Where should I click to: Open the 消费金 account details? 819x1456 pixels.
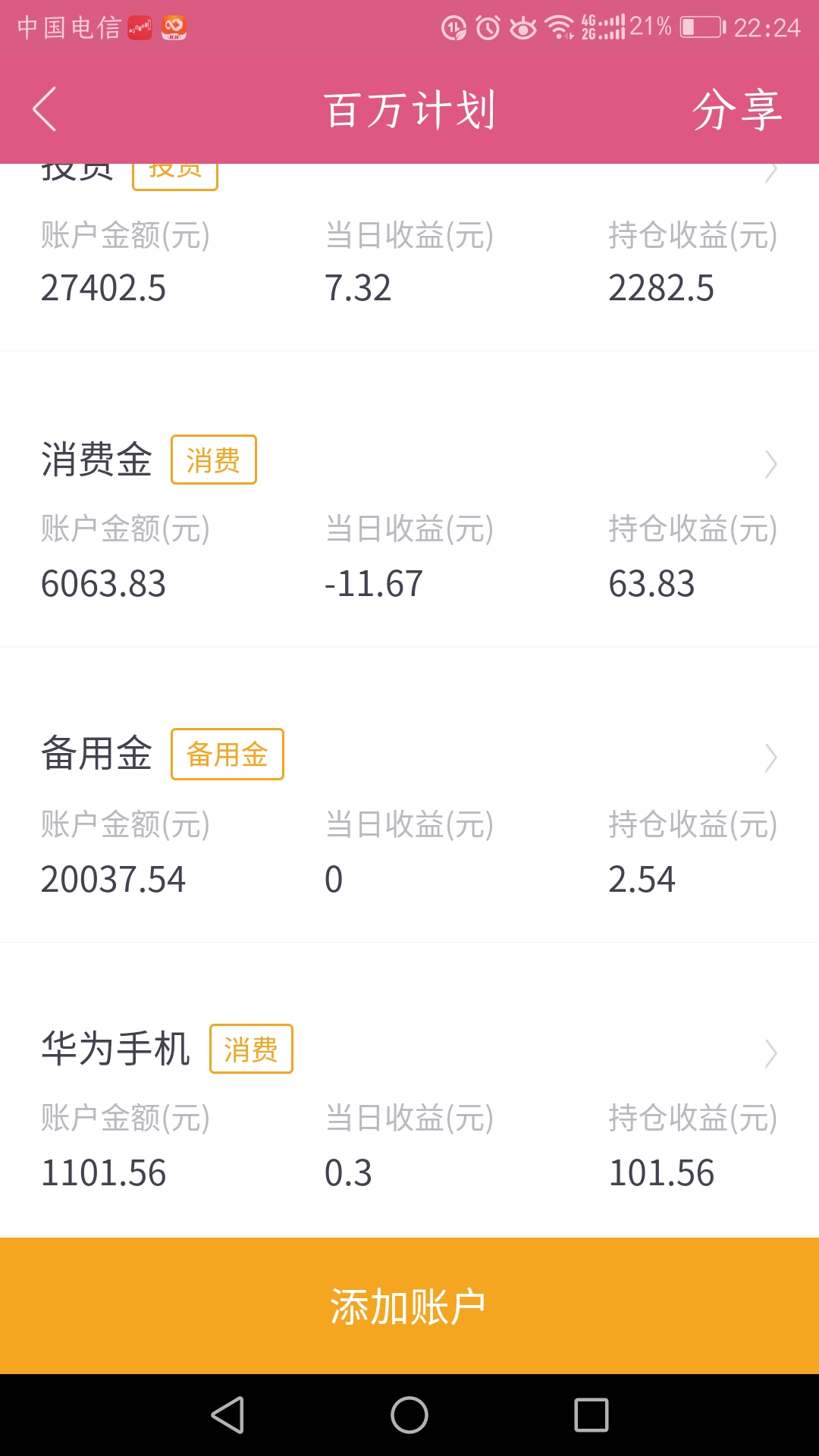(409, 517)
